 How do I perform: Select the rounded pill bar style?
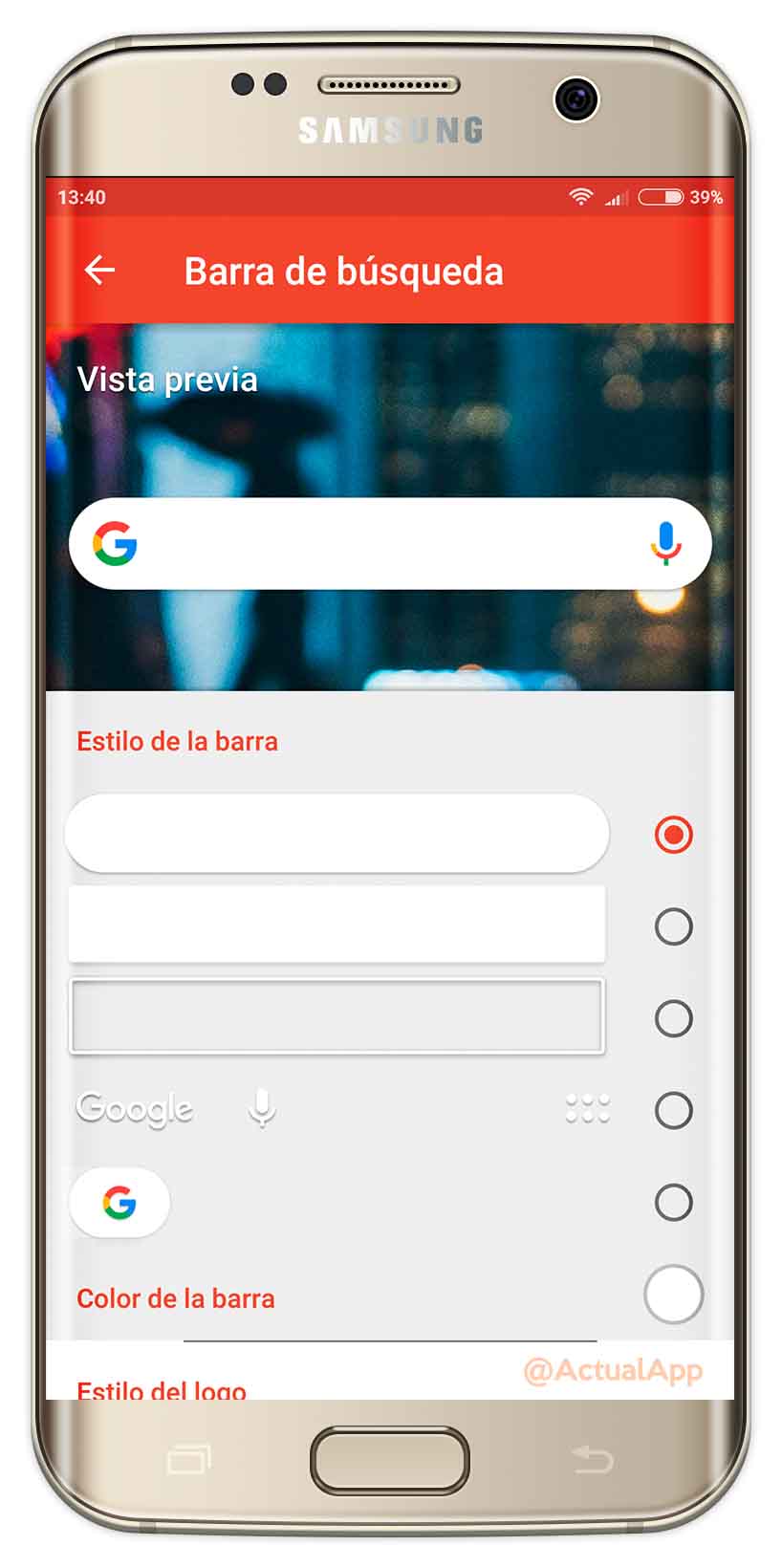point(673,835)
